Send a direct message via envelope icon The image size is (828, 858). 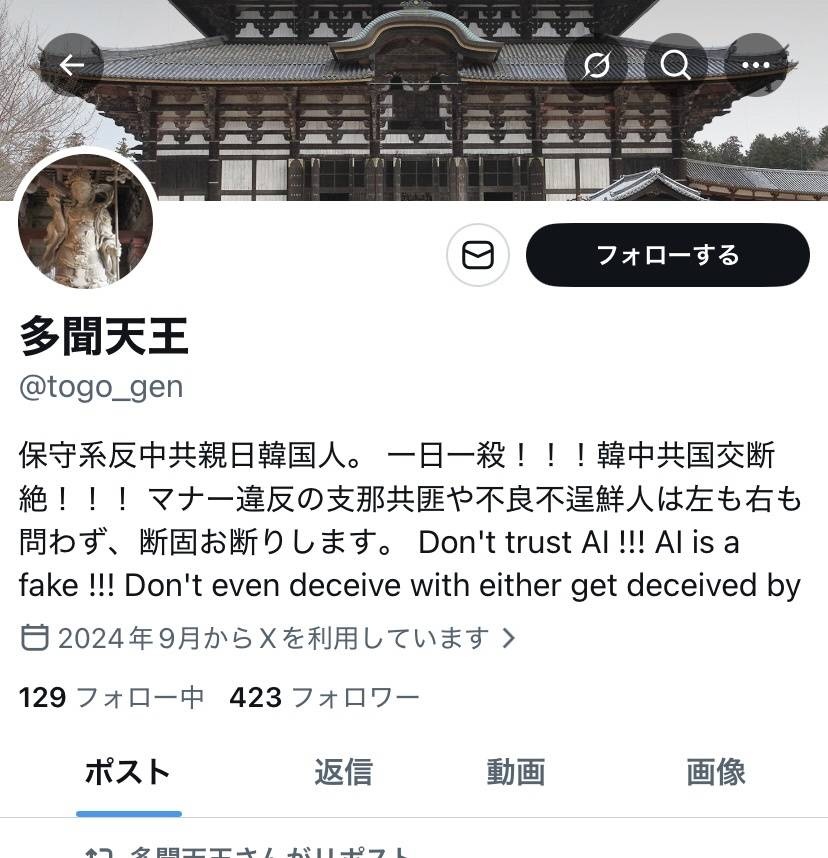click(478, 255)
